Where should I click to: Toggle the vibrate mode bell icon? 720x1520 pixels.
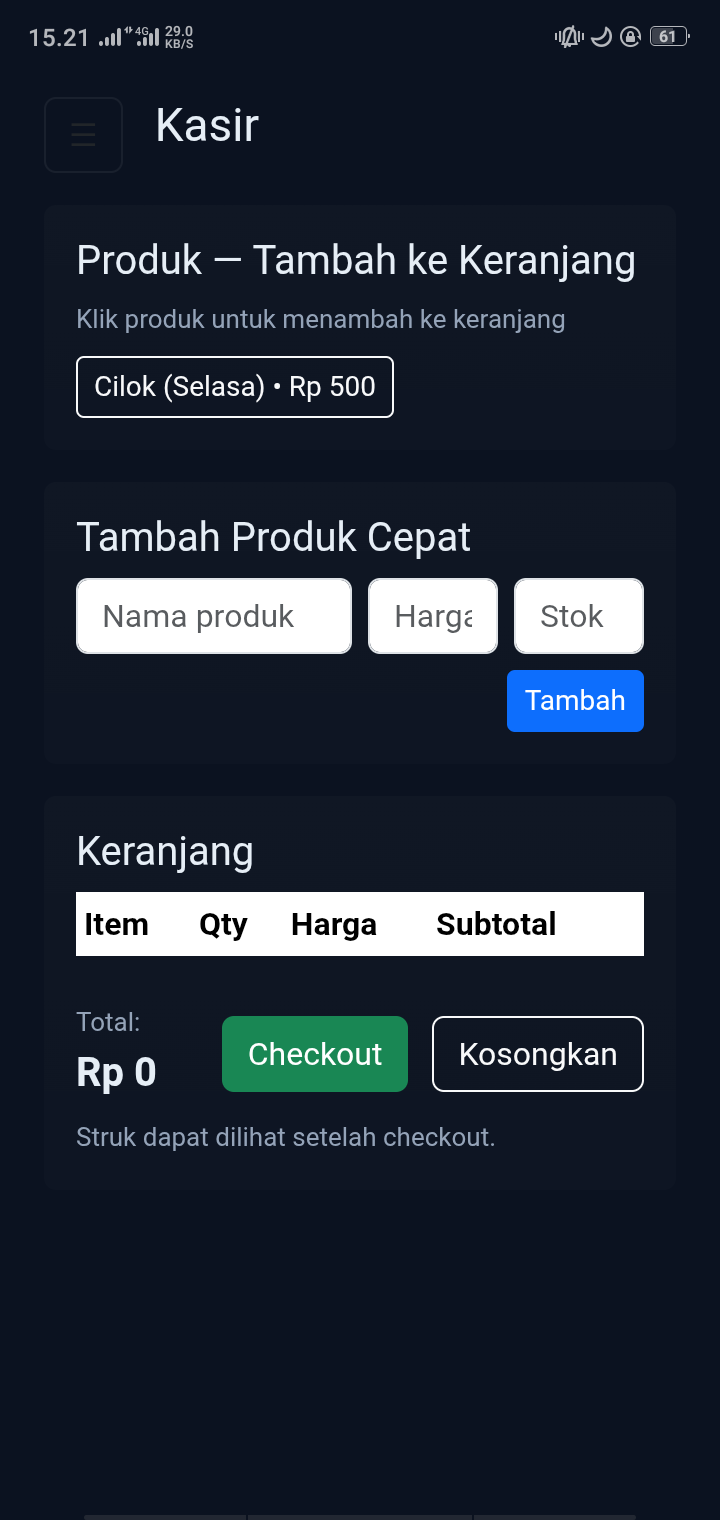pyautogui.click(x=566, y=36)
